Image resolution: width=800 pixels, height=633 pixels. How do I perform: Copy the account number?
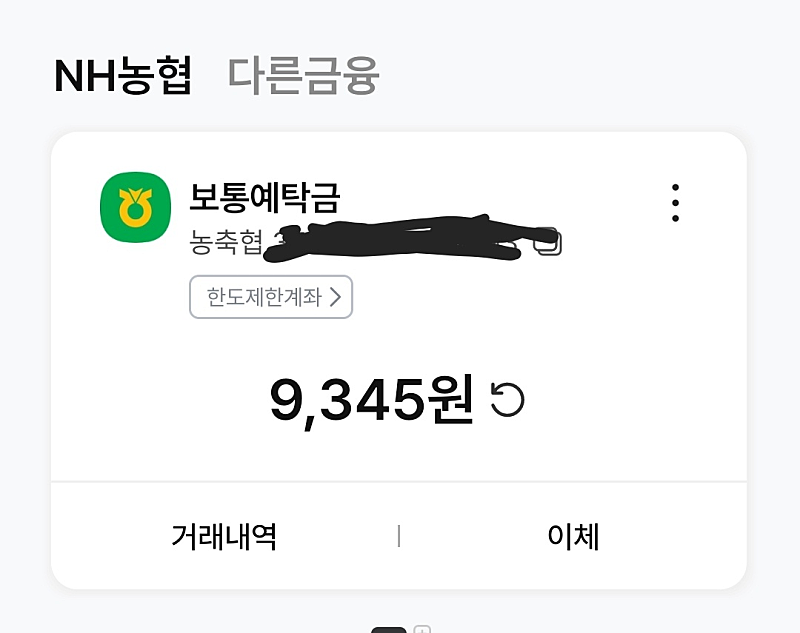tap(548, 242)
